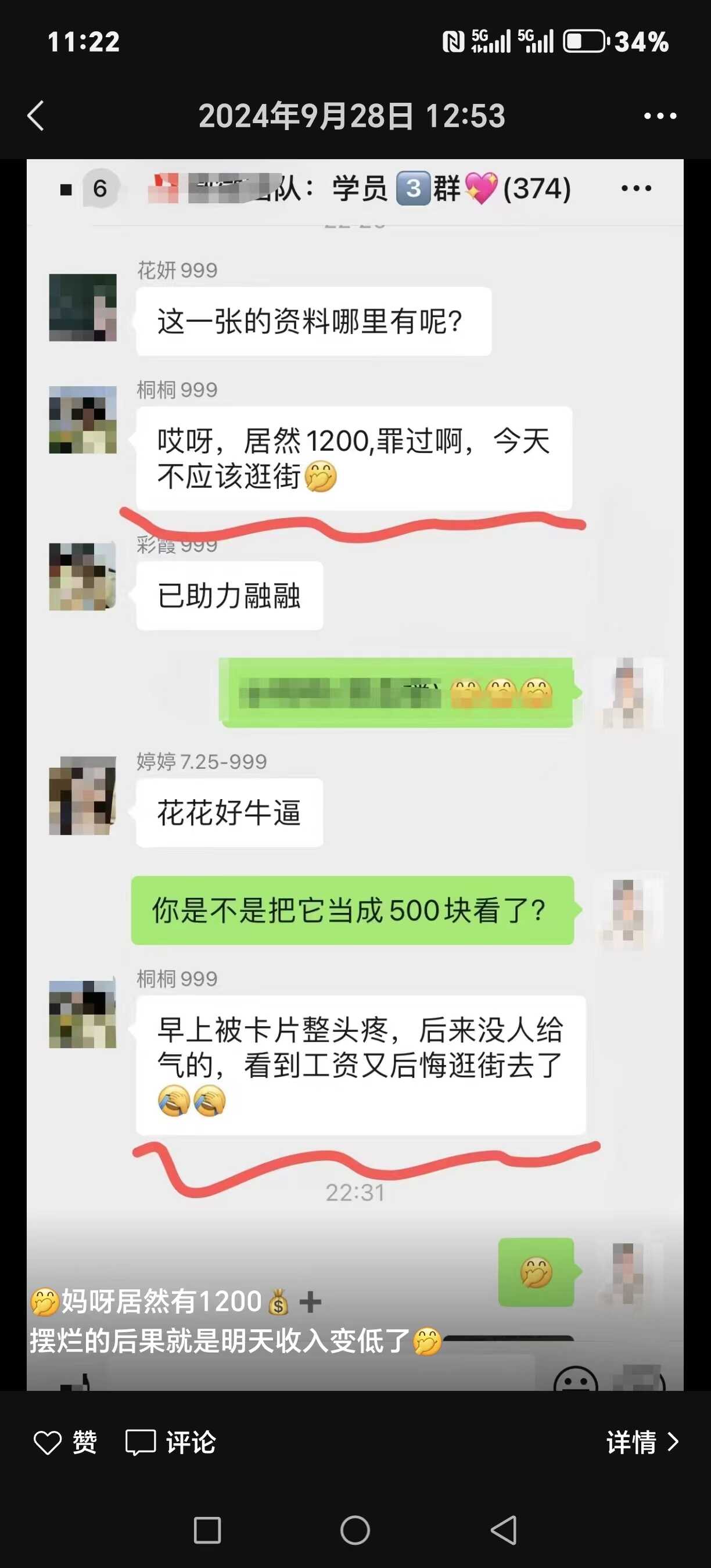Open the 评论 comment section
711x1568 pixels.
pyautogui.click(x=170, y=1442)
